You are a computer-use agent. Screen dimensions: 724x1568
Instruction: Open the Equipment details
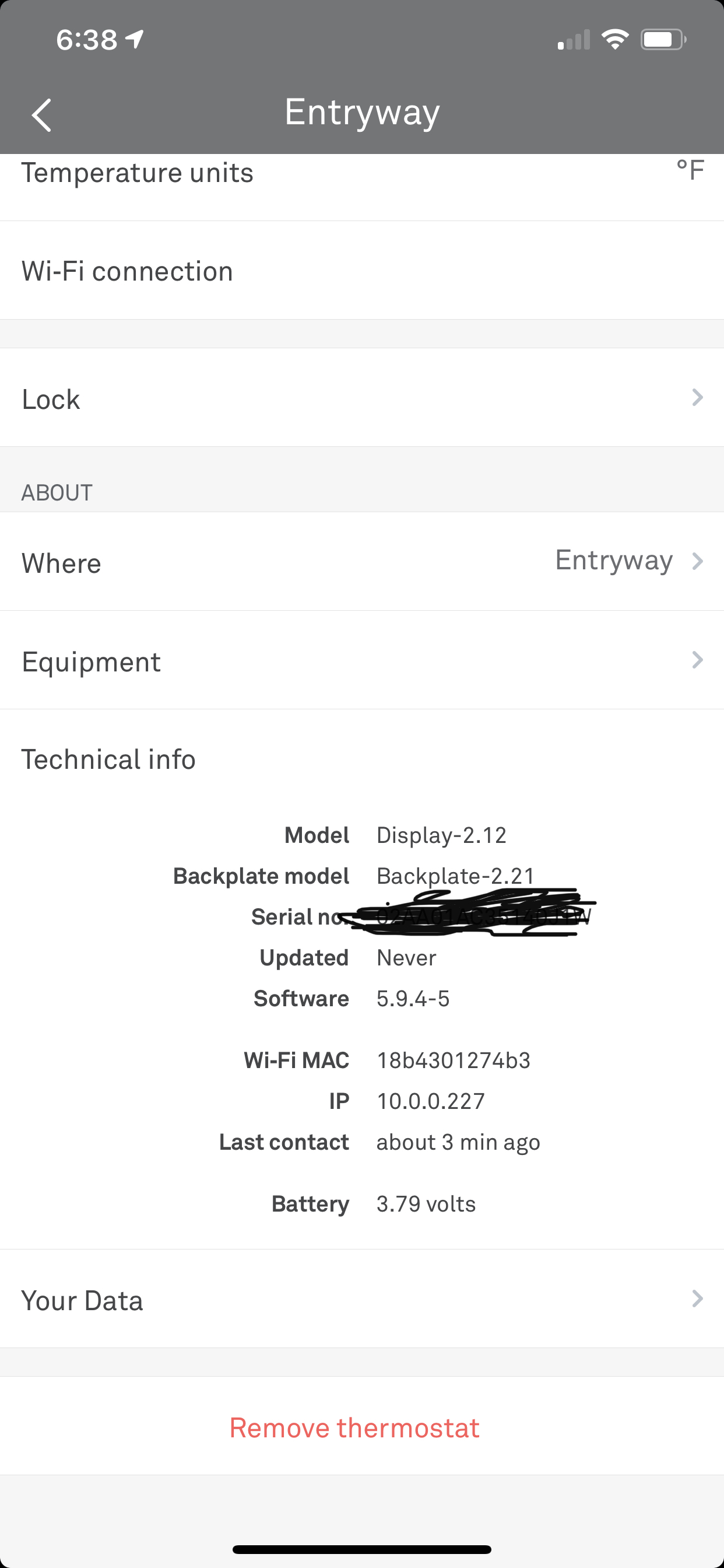click(x=362, y=660)
